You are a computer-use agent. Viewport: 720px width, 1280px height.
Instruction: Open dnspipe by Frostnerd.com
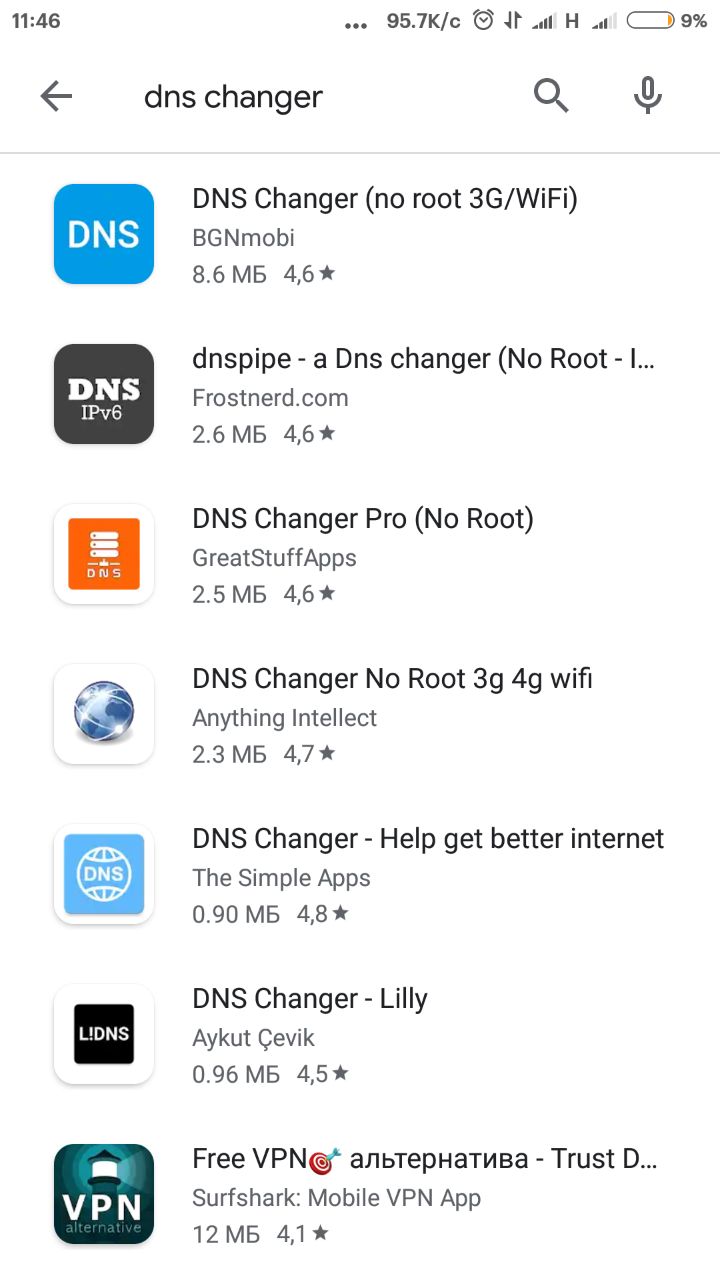click(x=360, y=394)
